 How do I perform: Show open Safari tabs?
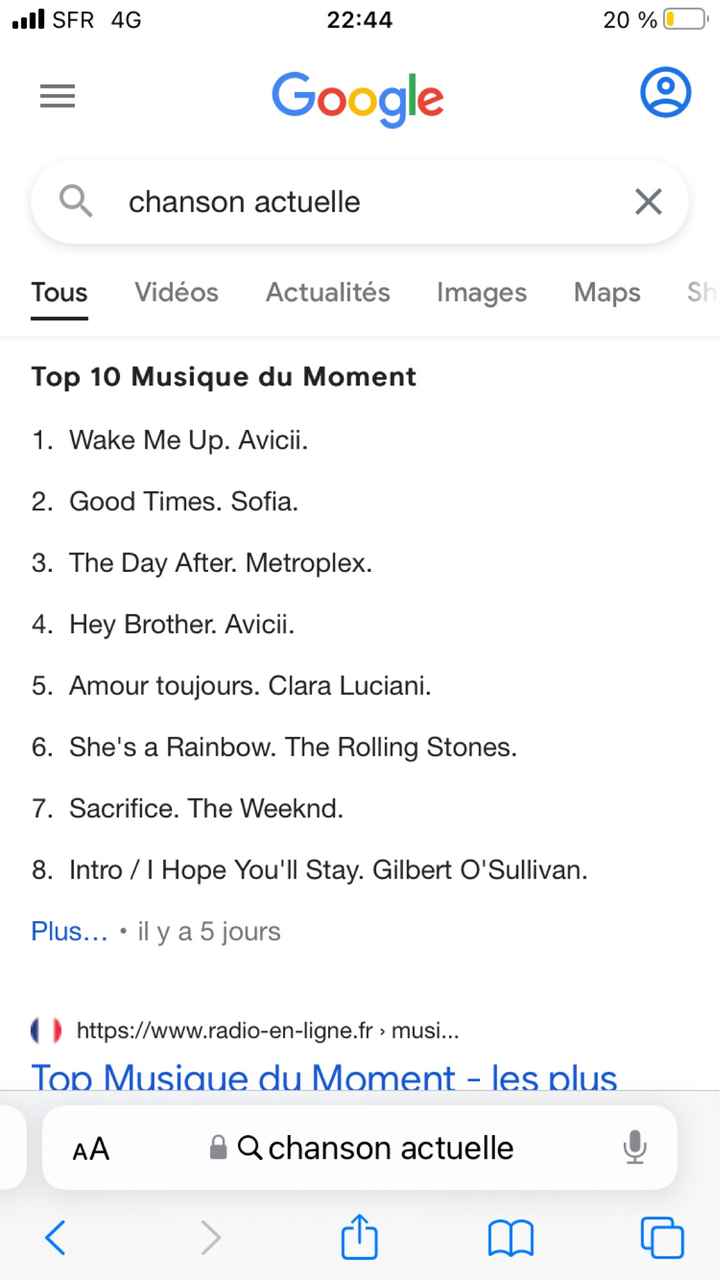661,1239
